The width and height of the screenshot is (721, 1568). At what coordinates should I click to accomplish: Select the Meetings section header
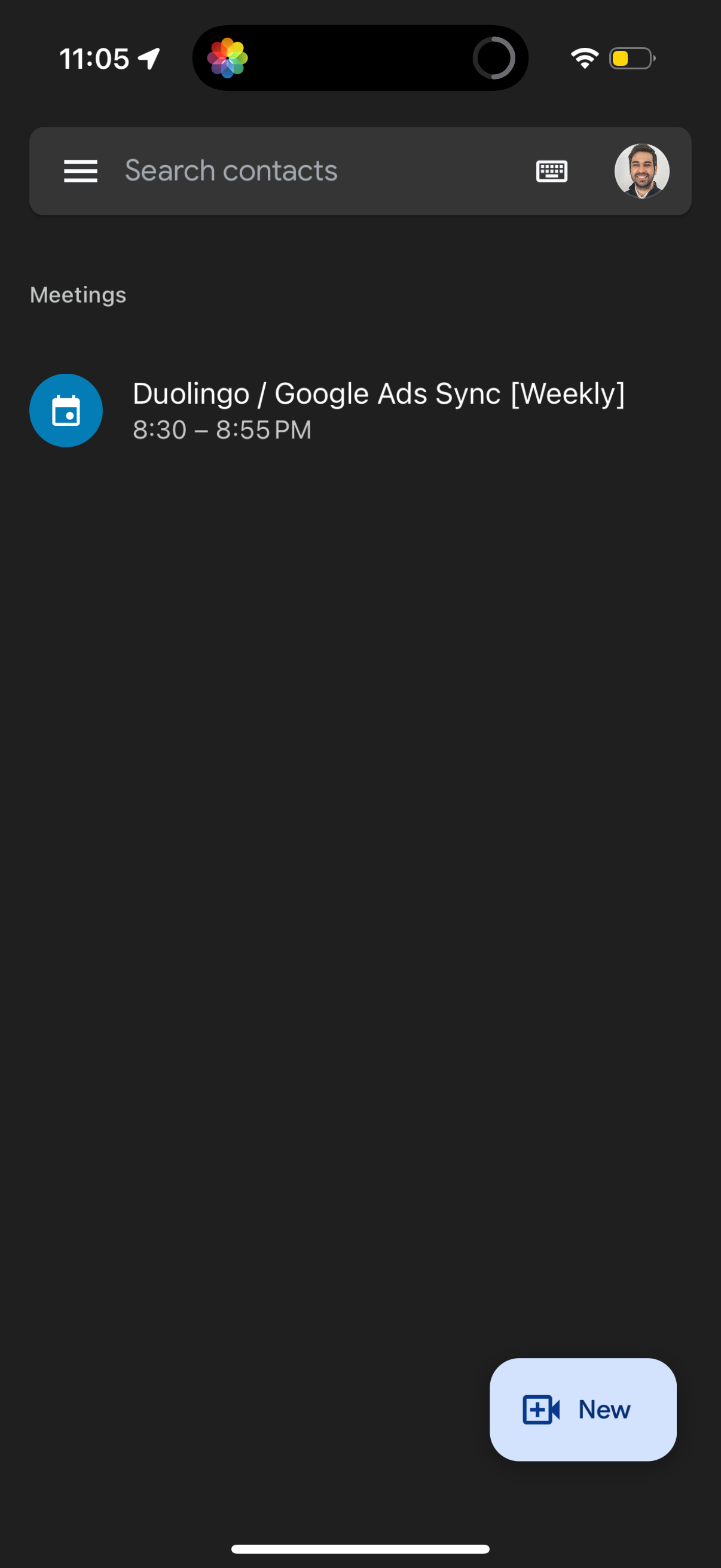click(x=77, y=295)
